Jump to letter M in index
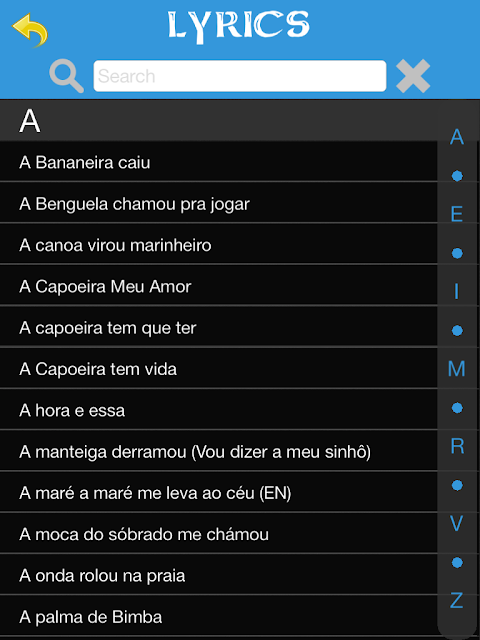 tap(457, 369)
